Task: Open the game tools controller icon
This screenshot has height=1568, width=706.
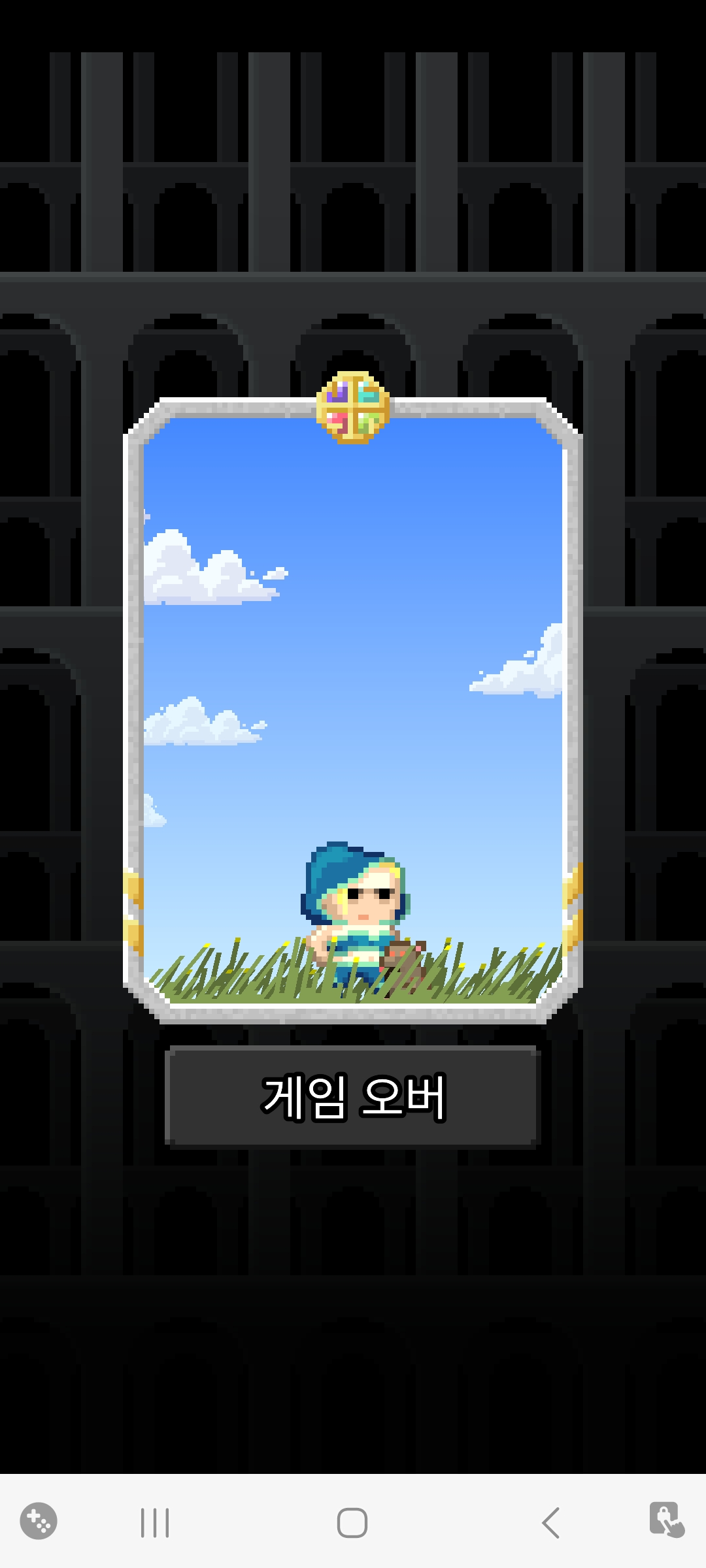Action: tap(39, 1521)
